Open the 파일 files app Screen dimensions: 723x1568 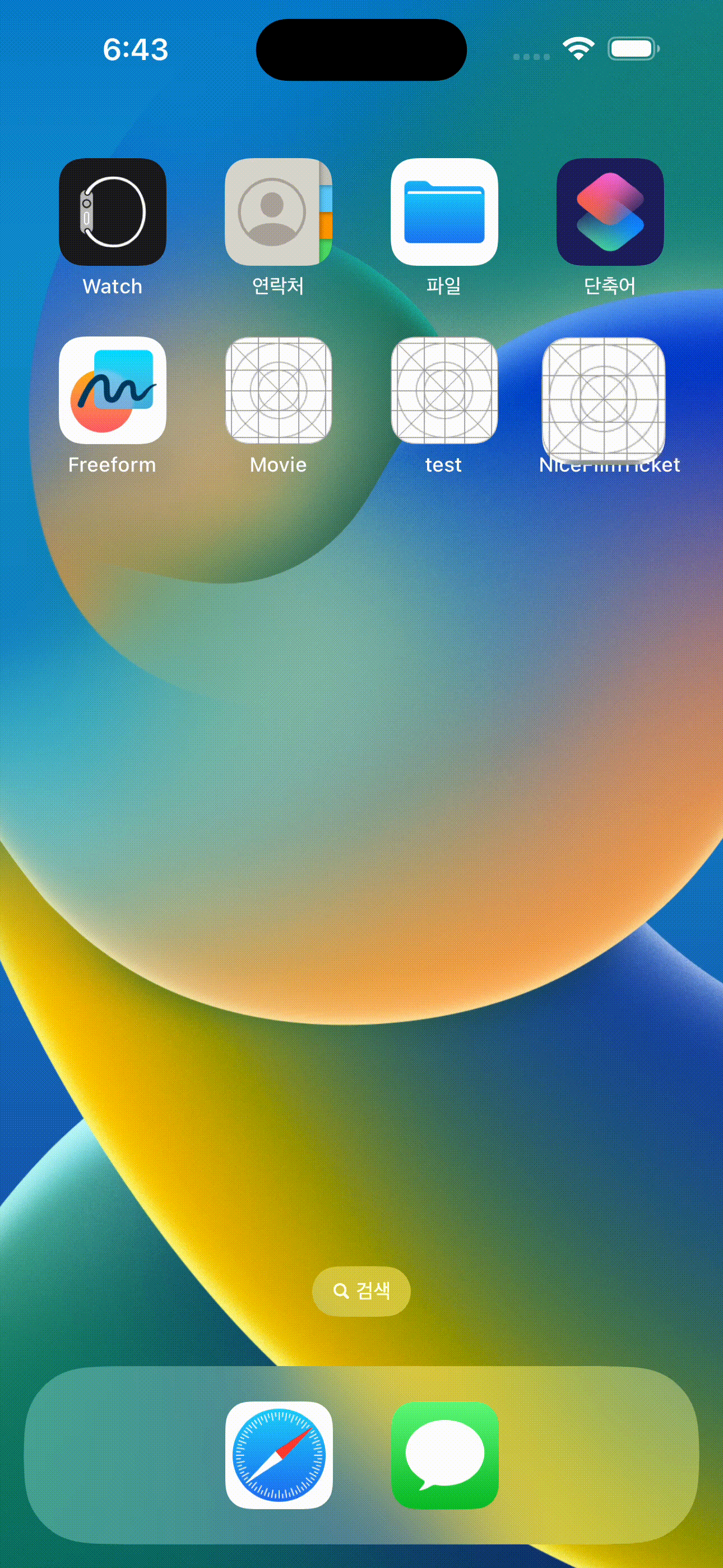444,212
